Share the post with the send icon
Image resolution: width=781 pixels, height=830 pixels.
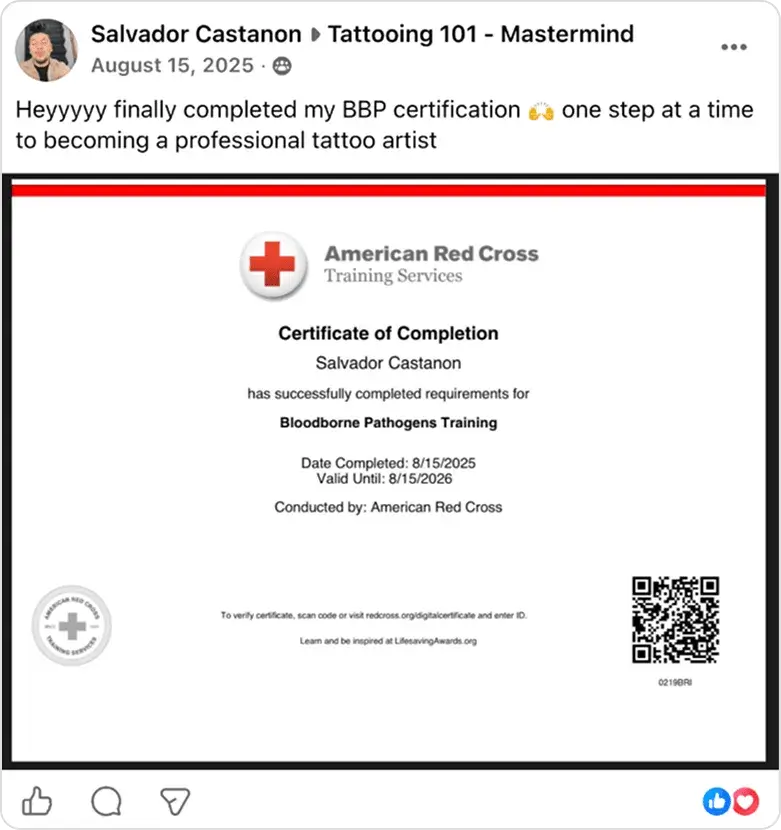pyautogui.click(x=175, y=801)
